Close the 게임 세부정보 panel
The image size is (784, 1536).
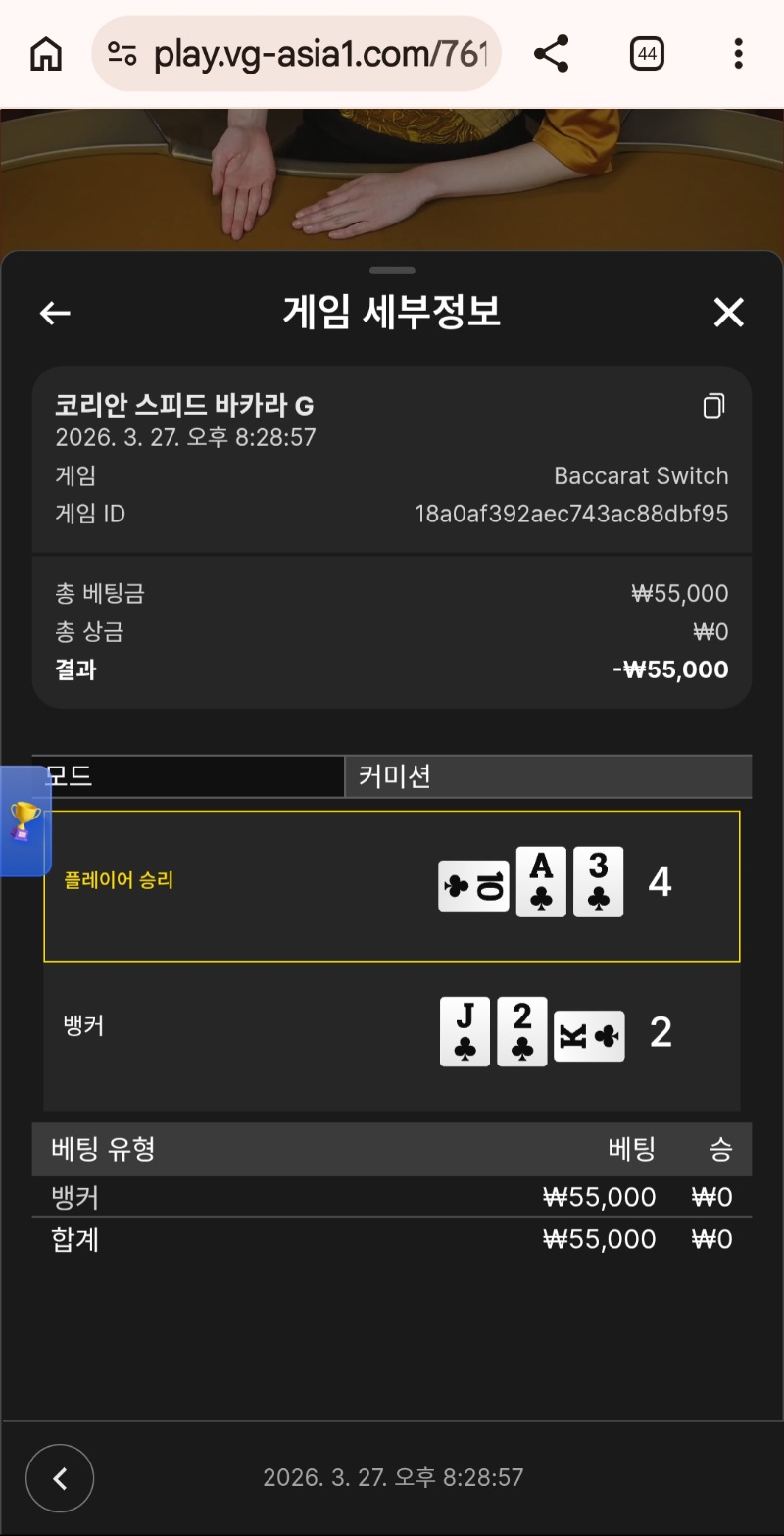(728, 313)
